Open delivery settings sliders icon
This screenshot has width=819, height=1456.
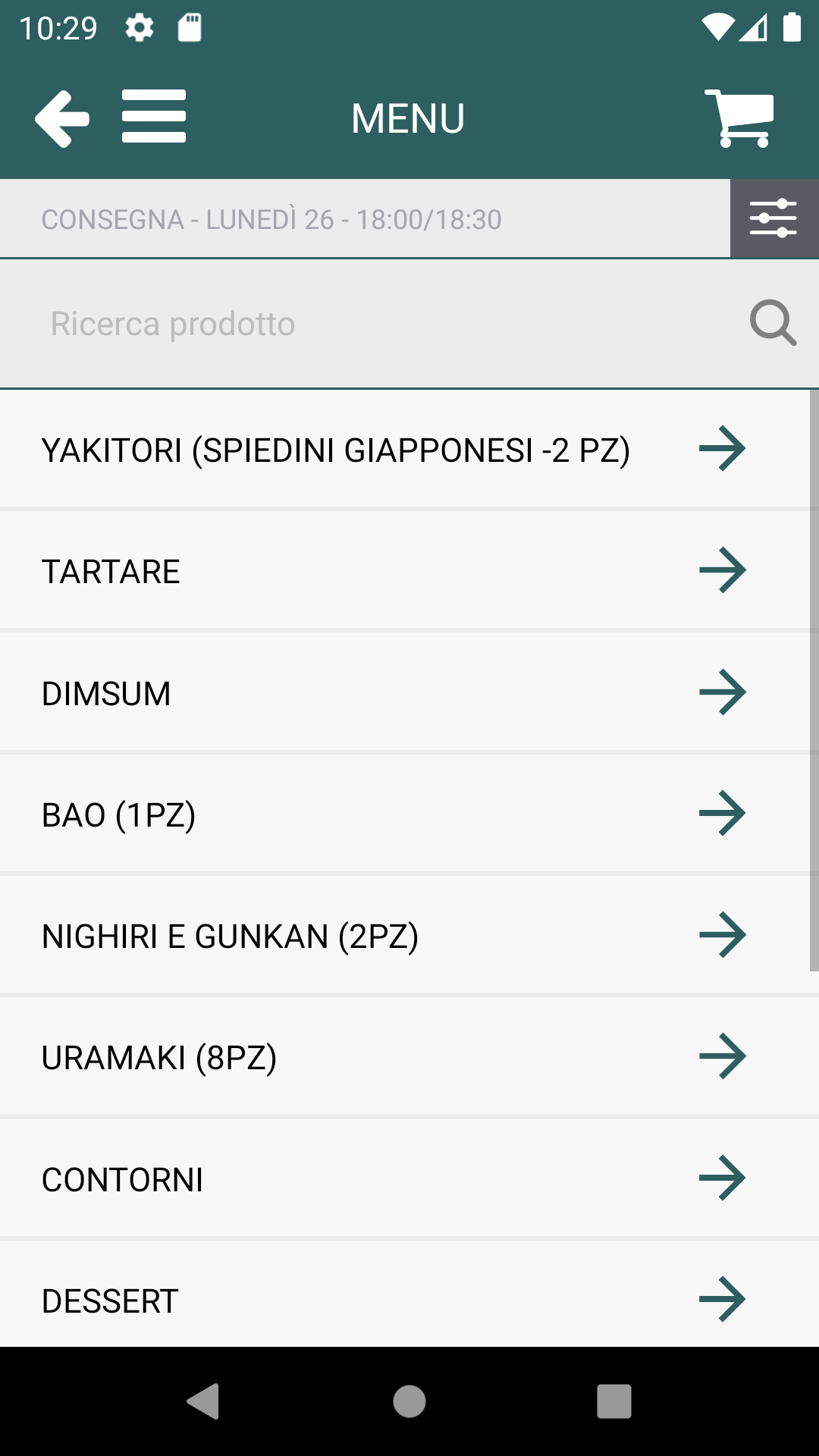pyautogui.click(x=773, y=218)
